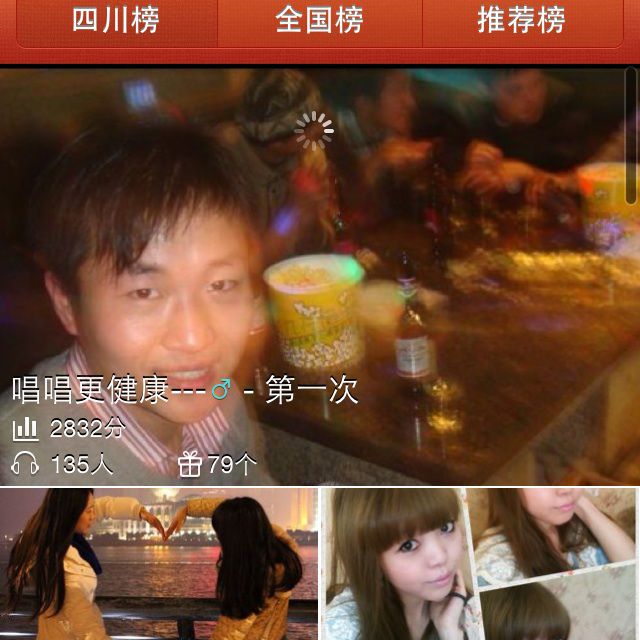Switch to the 推荐榜 tab
Image resolution: width=640 pixels, height=640 pixels.
pos(521,21)
